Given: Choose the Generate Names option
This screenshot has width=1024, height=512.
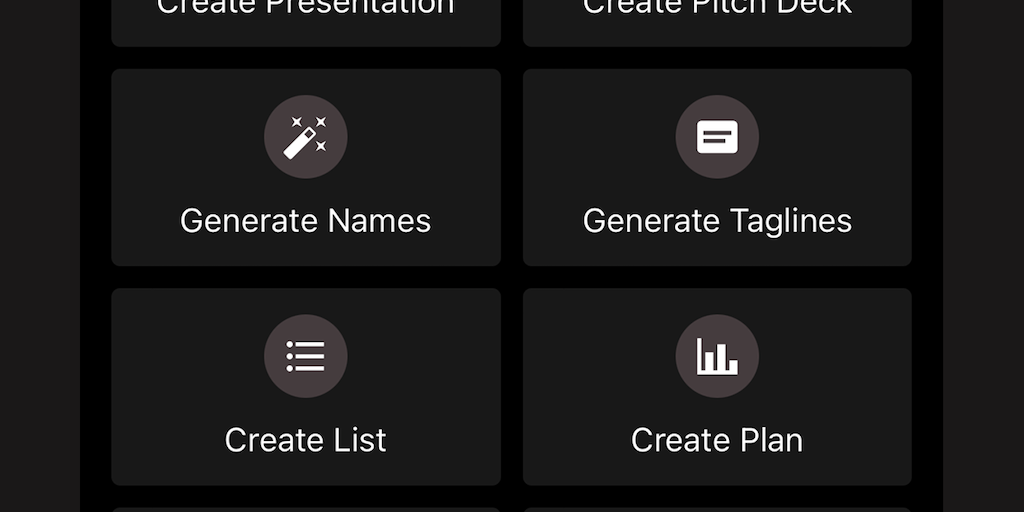Looking at the screenshot, I should click(306, 168).
